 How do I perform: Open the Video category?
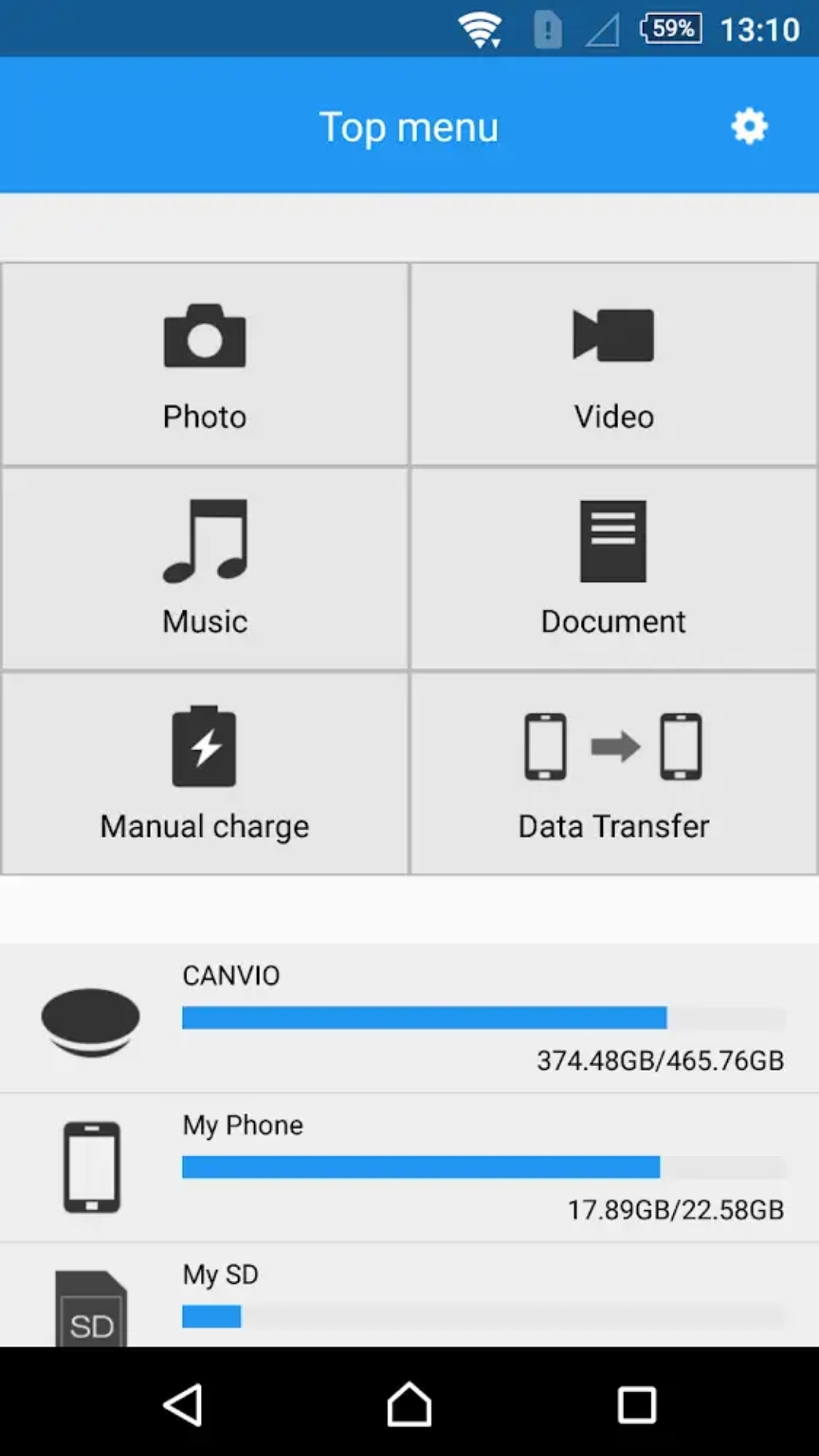613,364
